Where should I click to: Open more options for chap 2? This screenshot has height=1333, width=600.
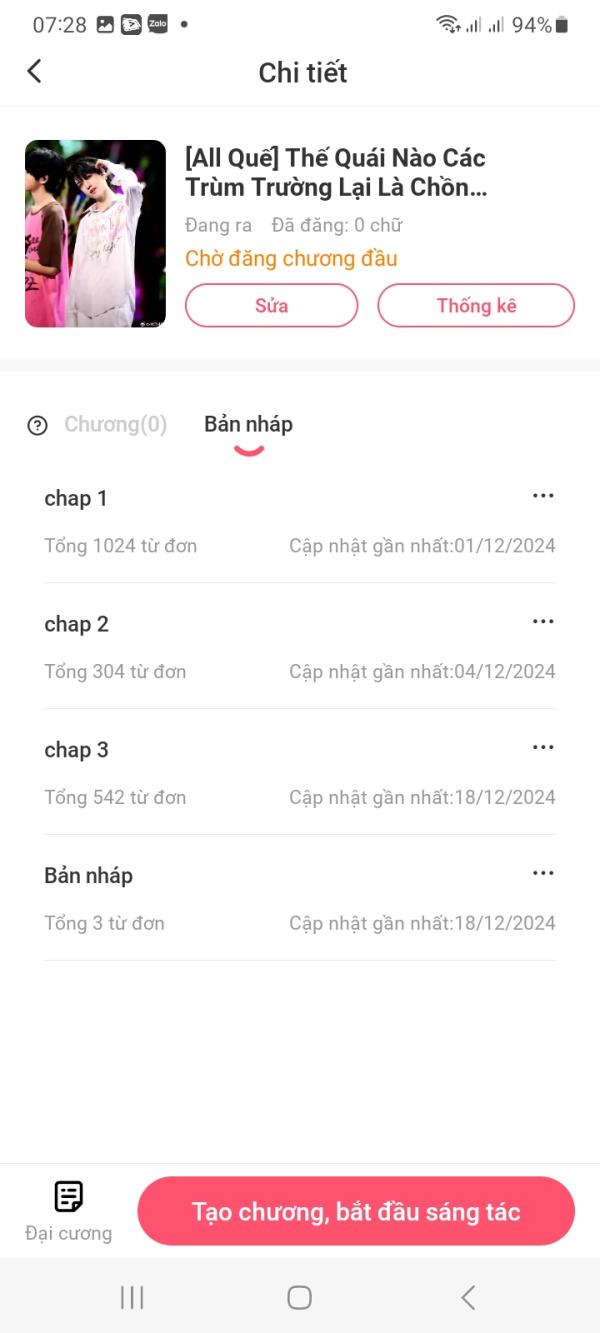(x=543, y=622)
